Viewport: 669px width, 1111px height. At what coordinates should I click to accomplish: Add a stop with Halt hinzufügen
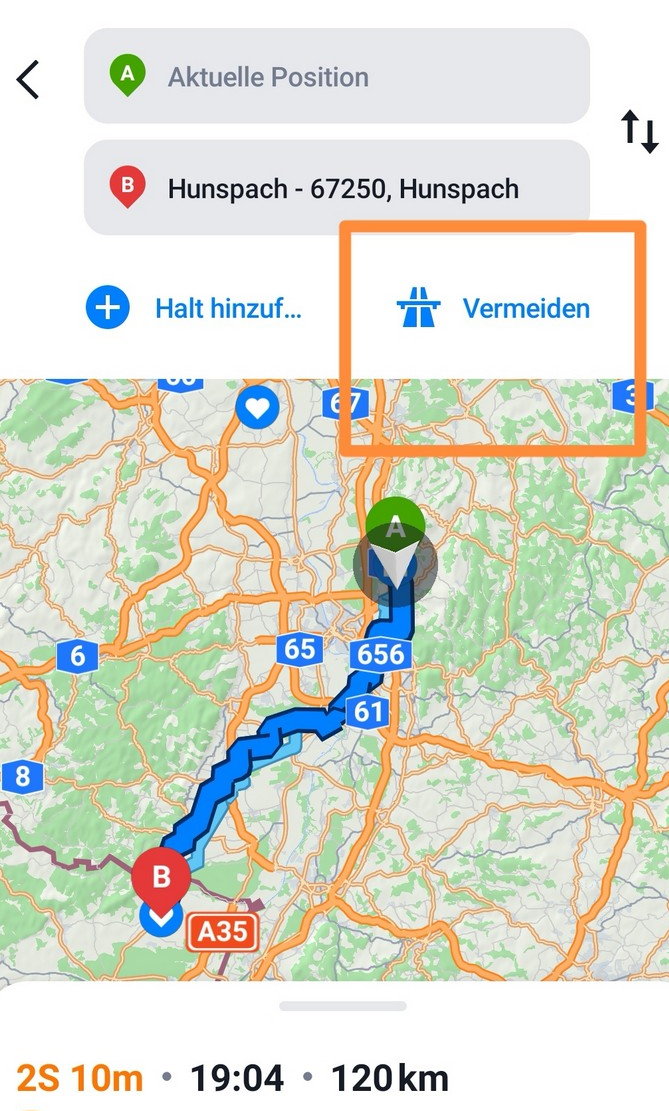click(x=195, y=308)
